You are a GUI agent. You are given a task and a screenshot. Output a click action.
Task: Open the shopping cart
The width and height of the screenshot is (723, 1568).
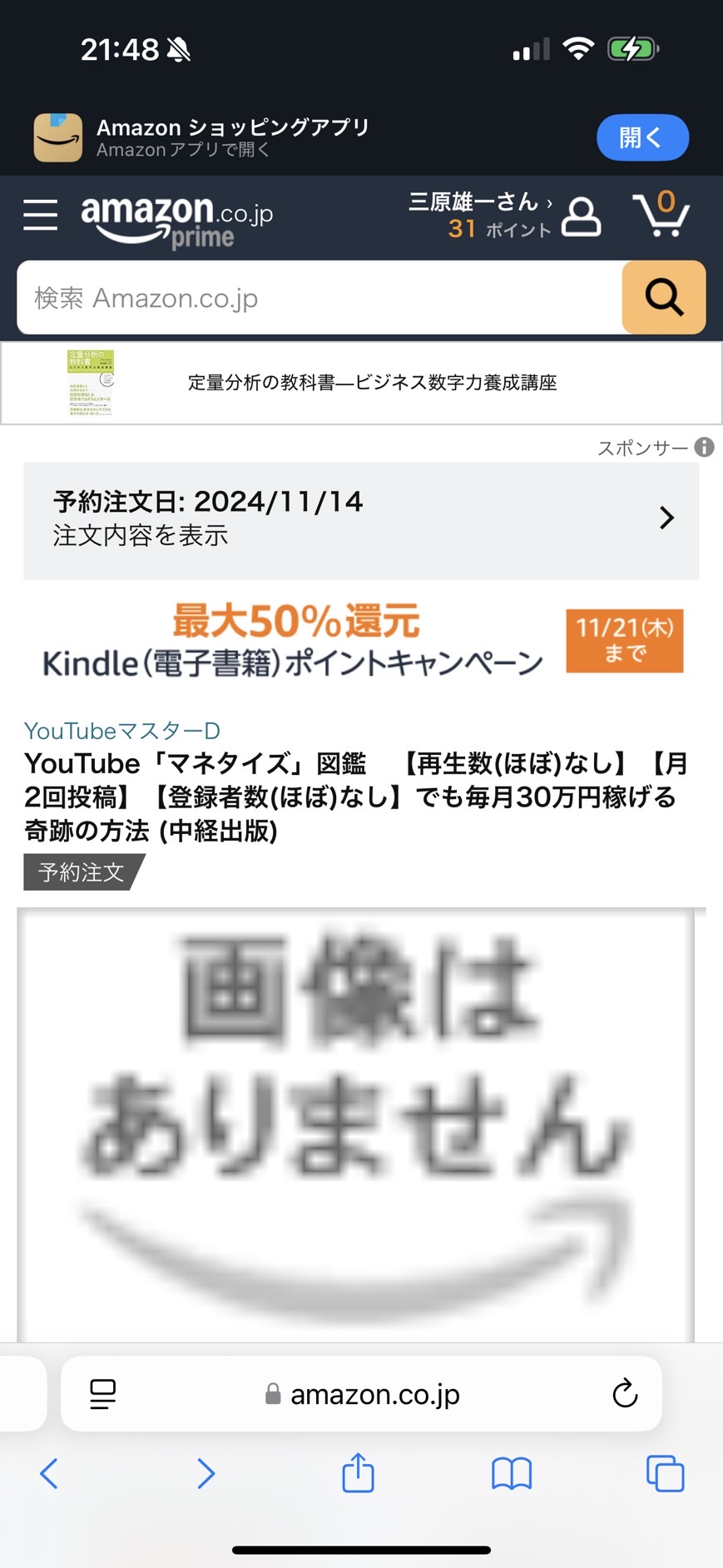click(661, 215)
